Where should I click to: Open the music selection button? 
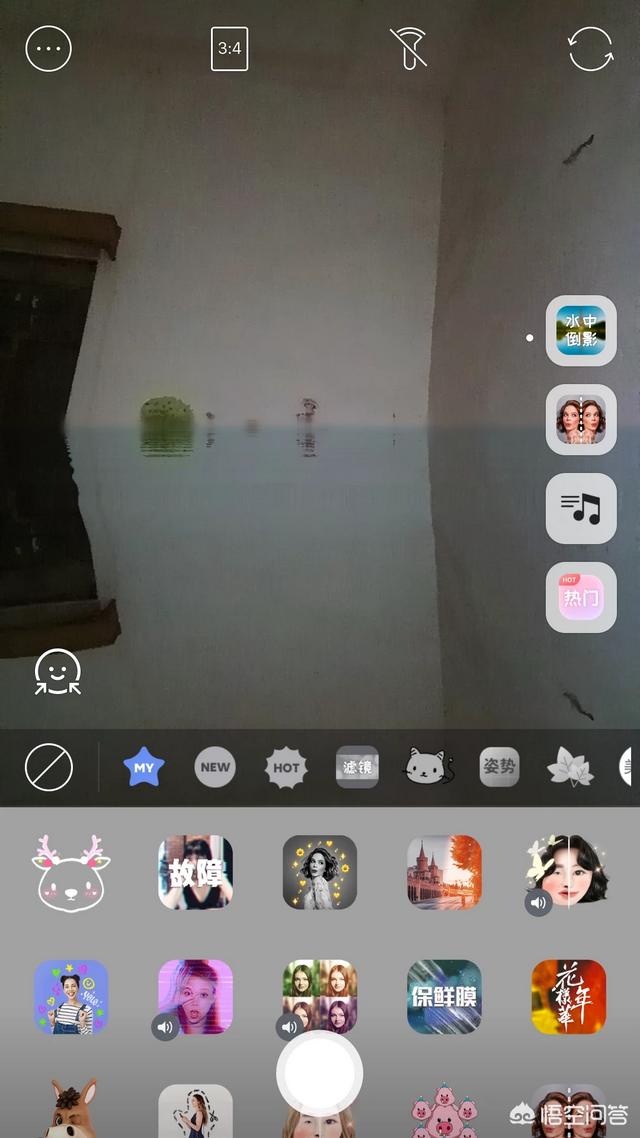(581, 508)
